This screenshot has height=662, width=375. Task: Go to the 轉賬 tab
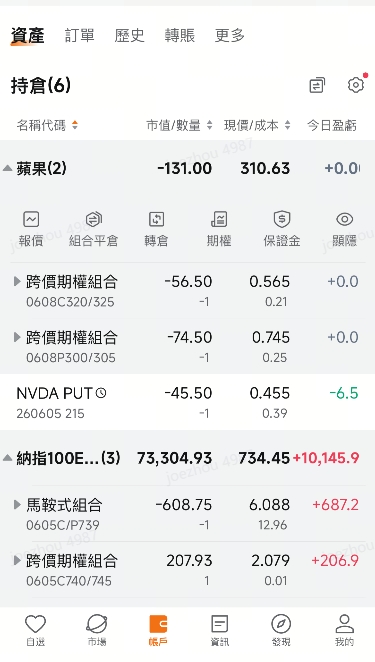[179, 35]
